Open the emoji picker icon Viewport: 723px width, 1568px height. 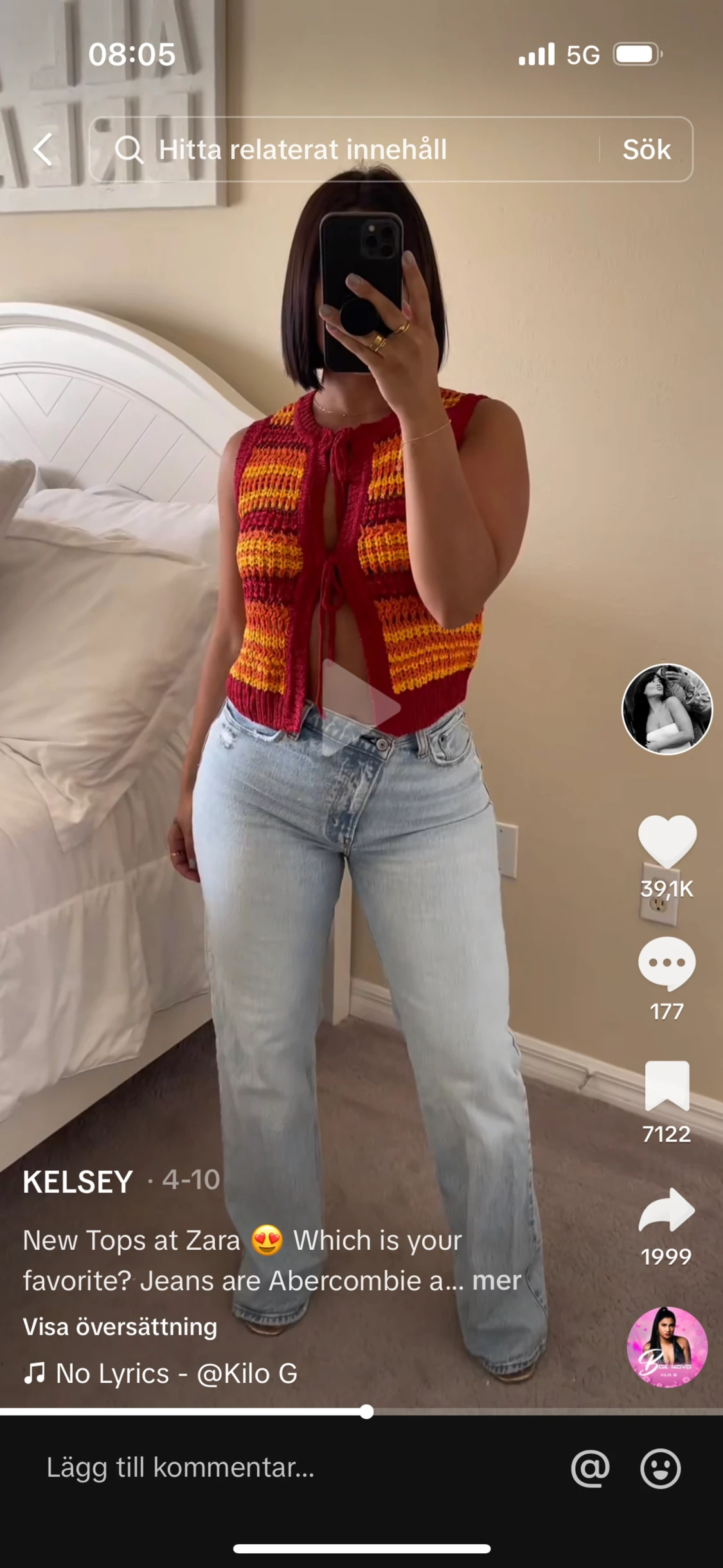pyautogui.click(x=661, y=1468)
